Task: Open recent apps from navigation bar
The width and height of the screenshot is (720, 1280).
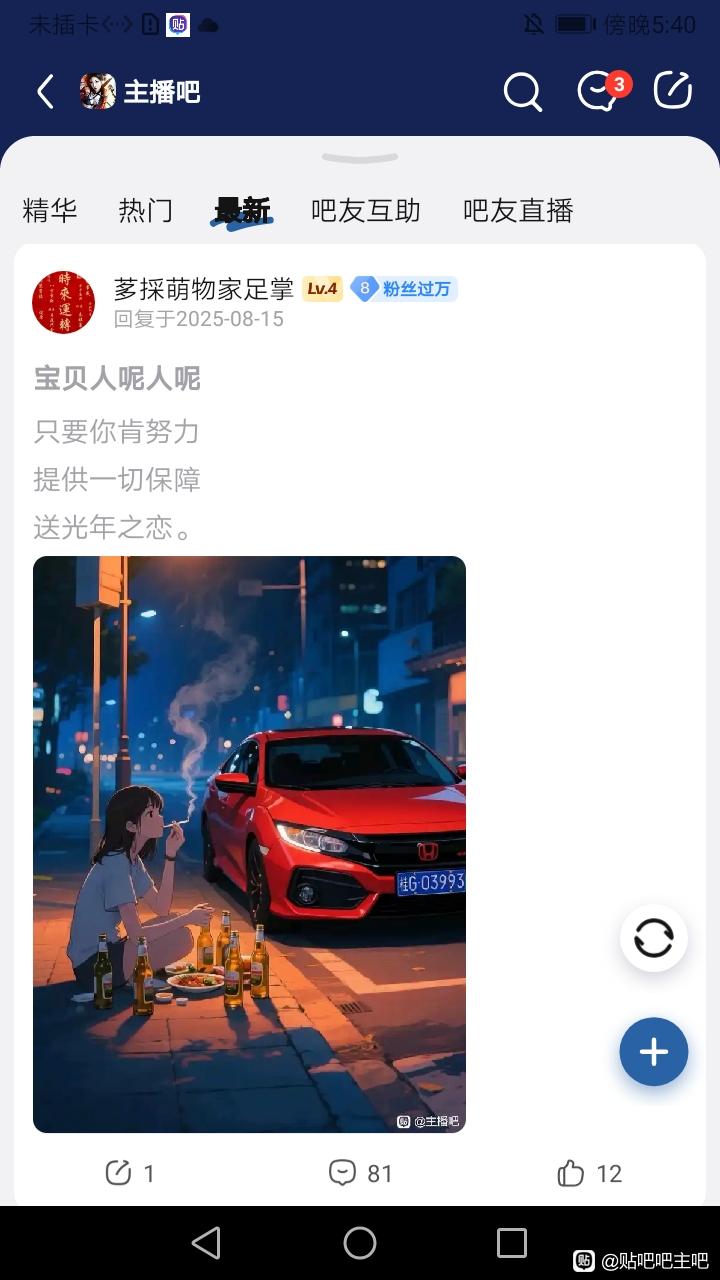Action: tap(512, 1243)
